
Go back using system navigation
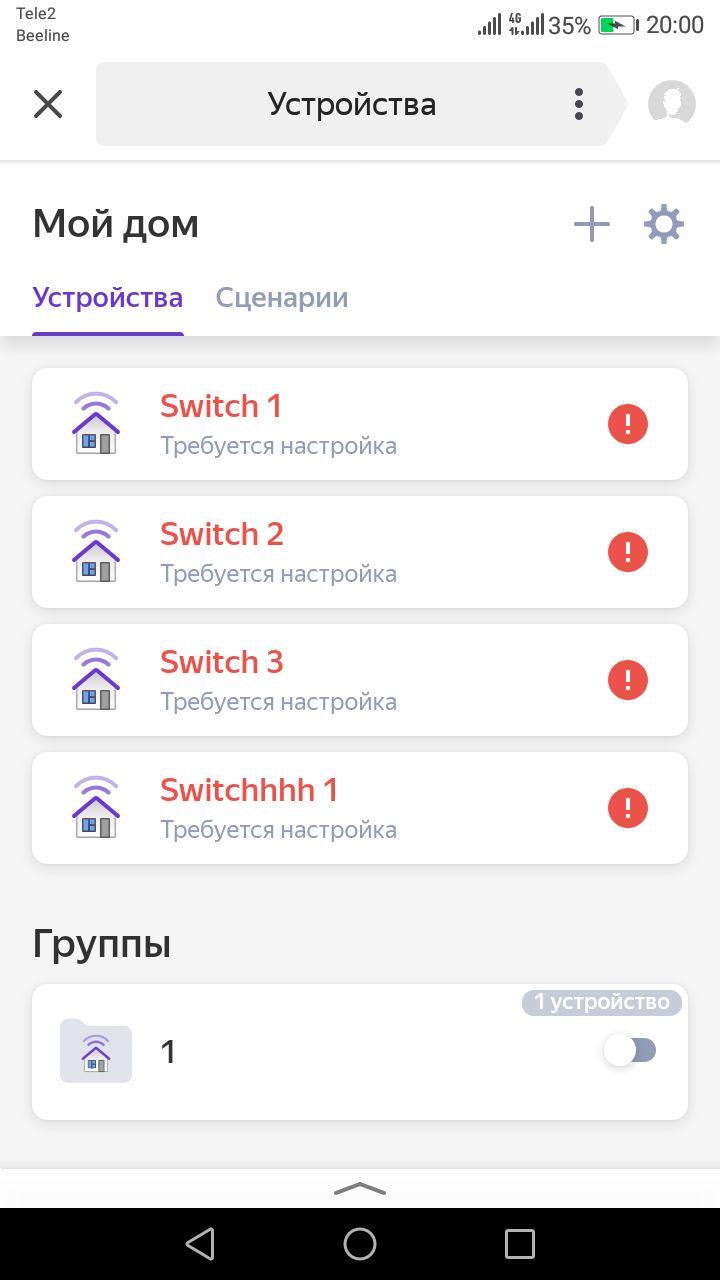[200, 1244]
